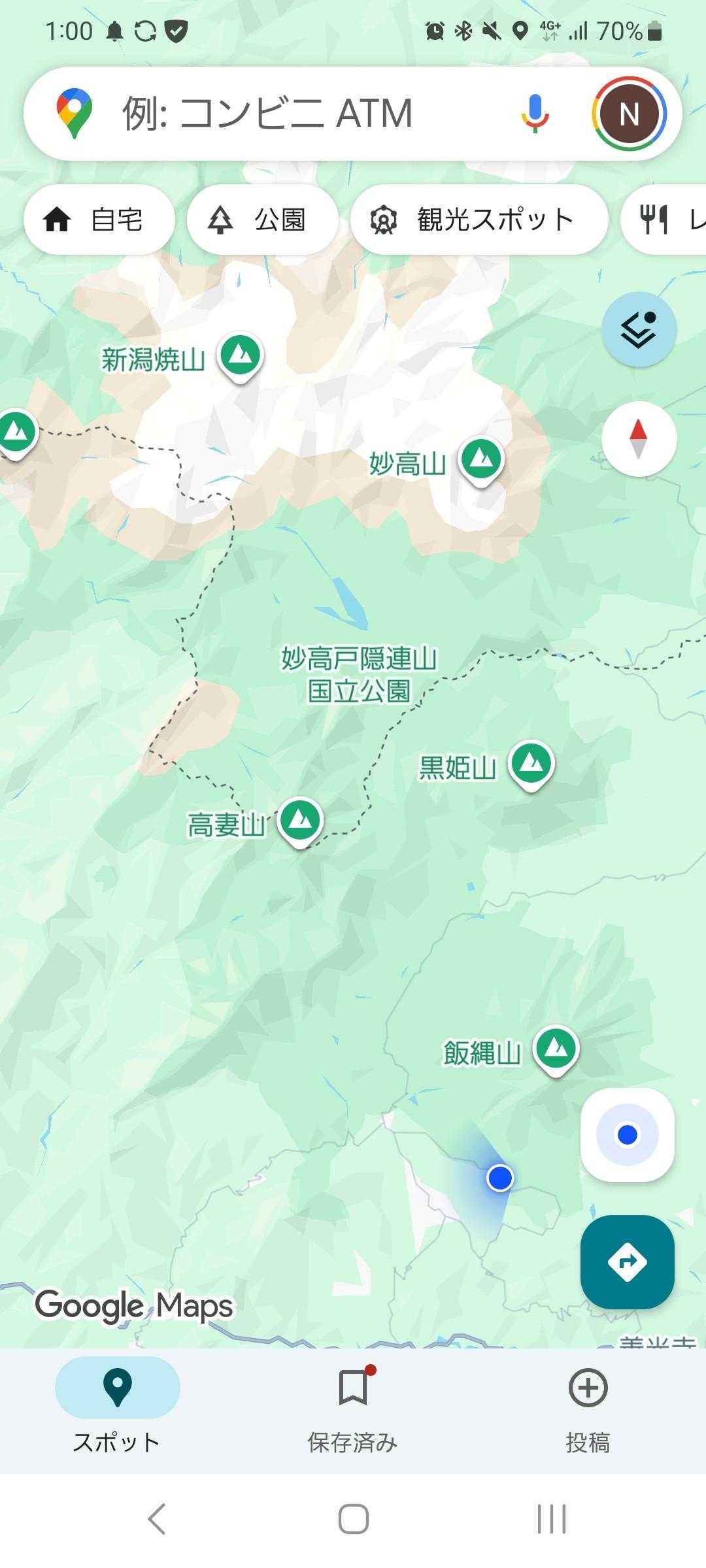This screenshot has width=706, height=1568.
Task: Select the 妙高山 mountain marker
Action: (x=482, y=460)
